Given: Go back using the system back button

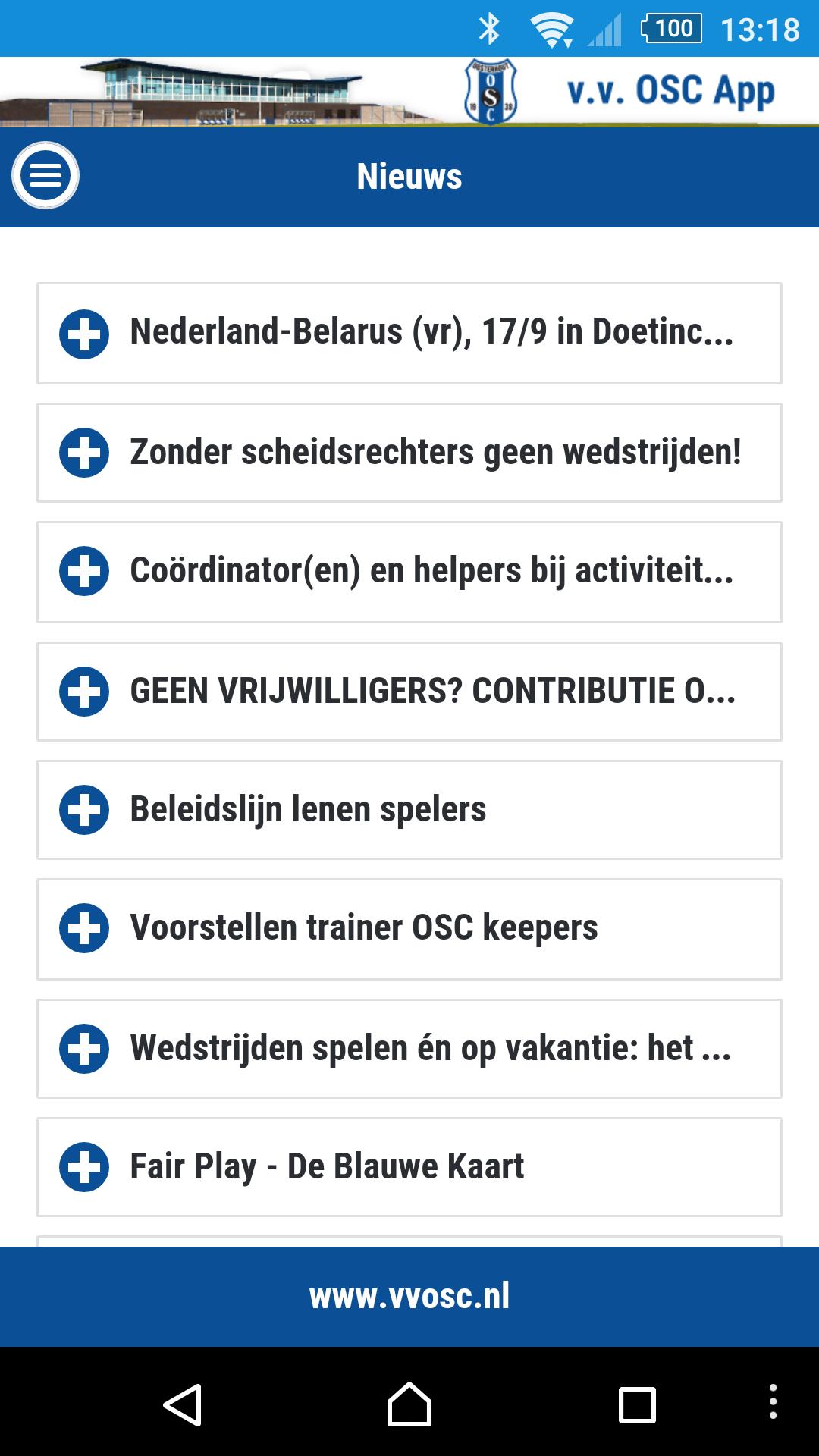Looking at the screenshot, I should coord(182,1404).
